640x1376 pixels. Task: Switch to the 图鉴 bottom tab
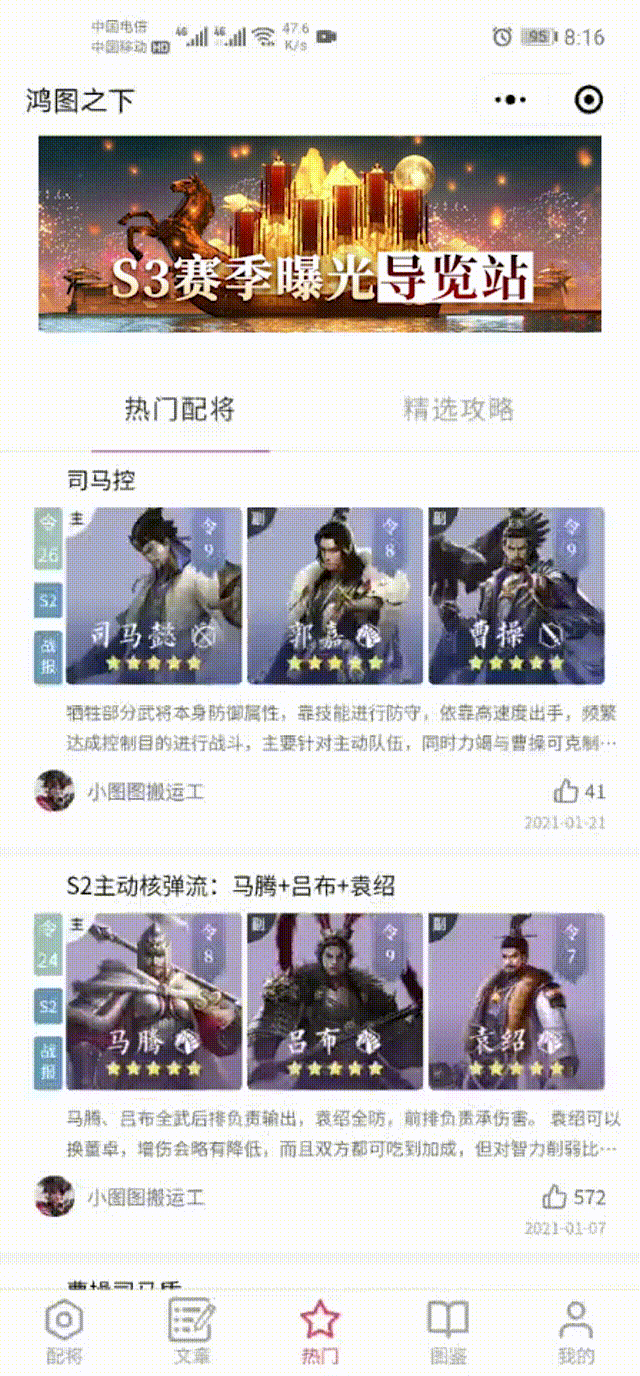tap(447, 1333)
